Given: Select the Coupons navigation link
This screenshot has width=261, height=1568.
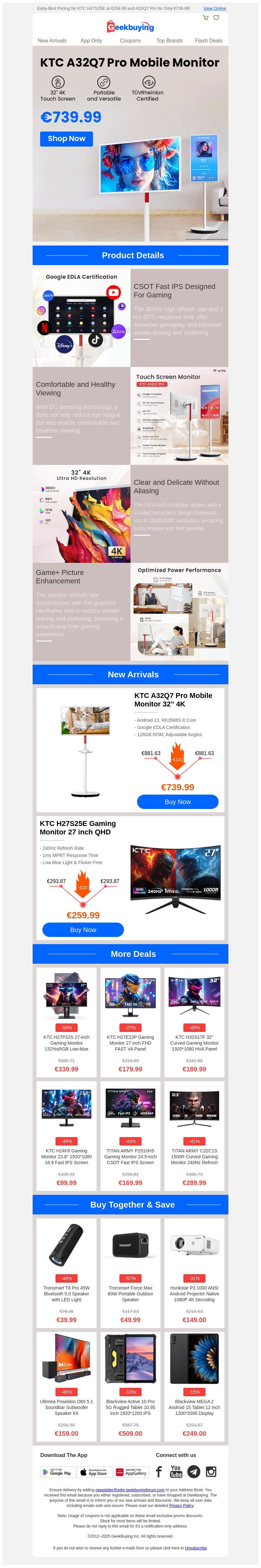Looking at the screenshot, I should click(130, 41).
